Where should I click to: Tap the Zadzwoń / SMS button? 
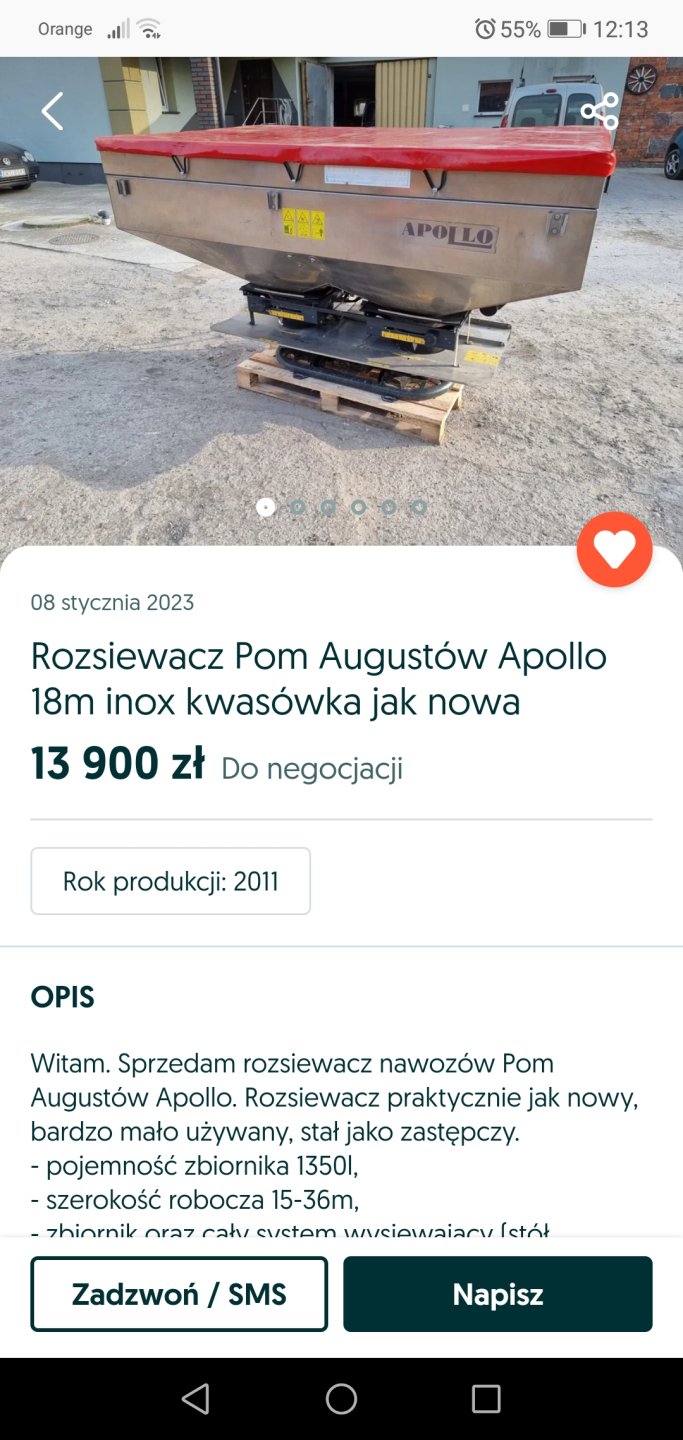[179, 1294]
